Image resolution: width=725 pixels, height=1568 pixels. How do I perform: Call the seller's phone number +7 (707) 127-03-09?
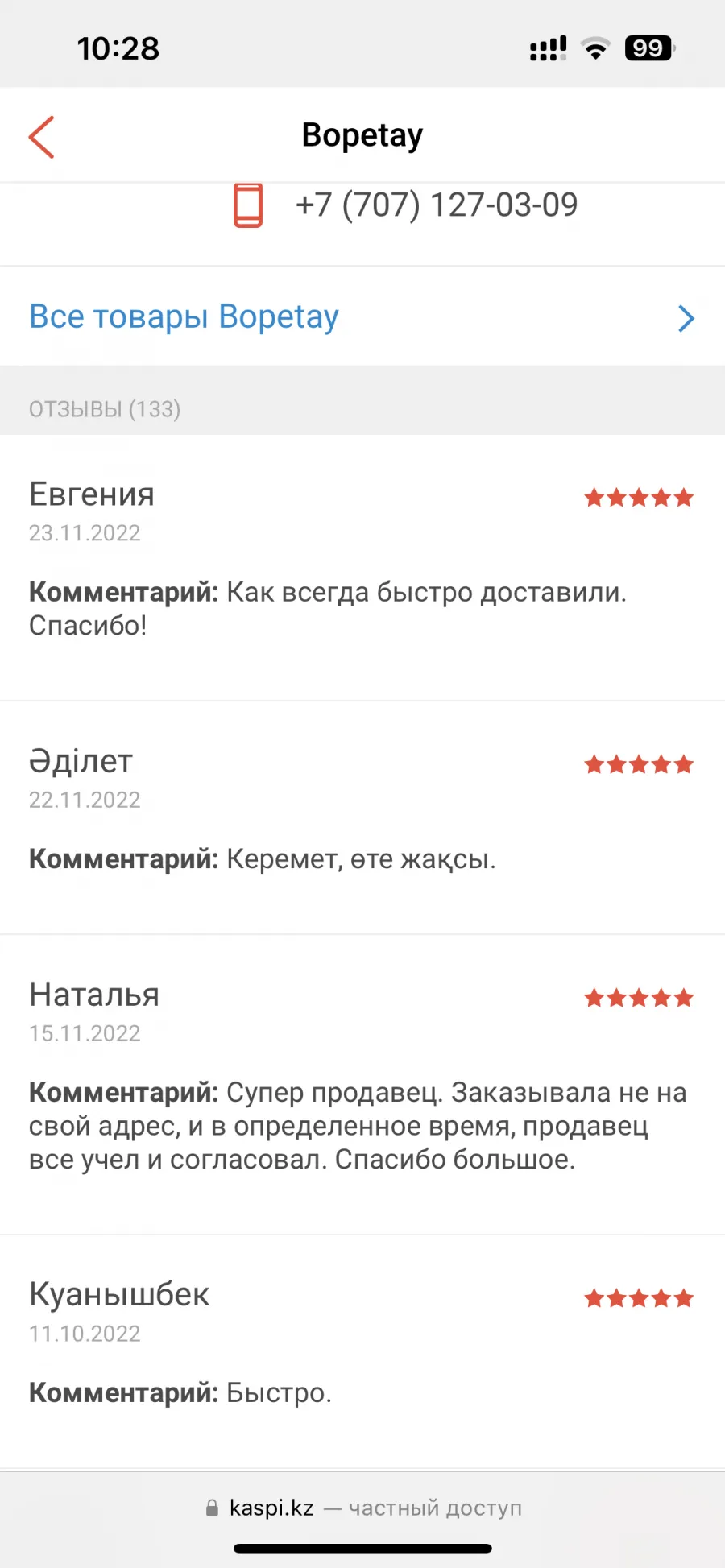(436, 205)
